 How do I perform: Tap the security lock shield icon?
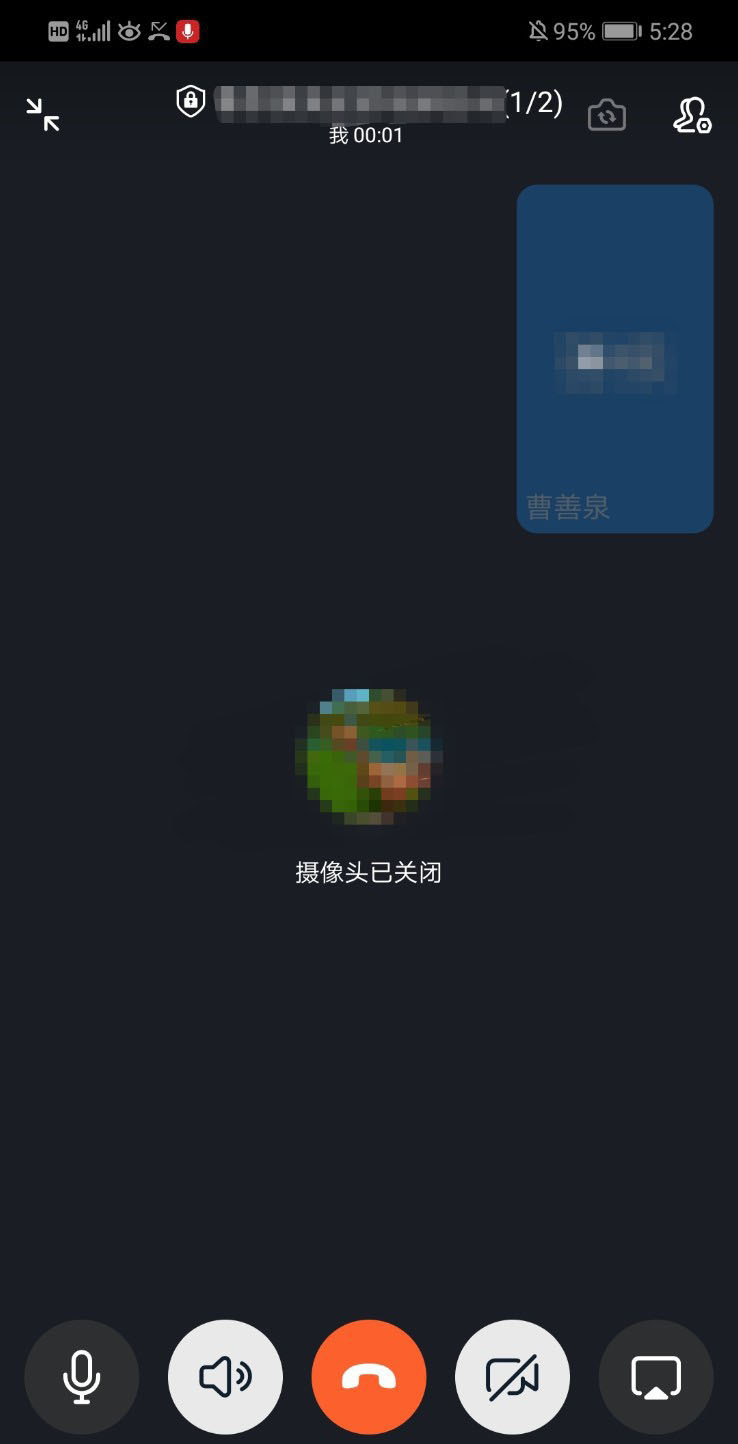(190, 100)
